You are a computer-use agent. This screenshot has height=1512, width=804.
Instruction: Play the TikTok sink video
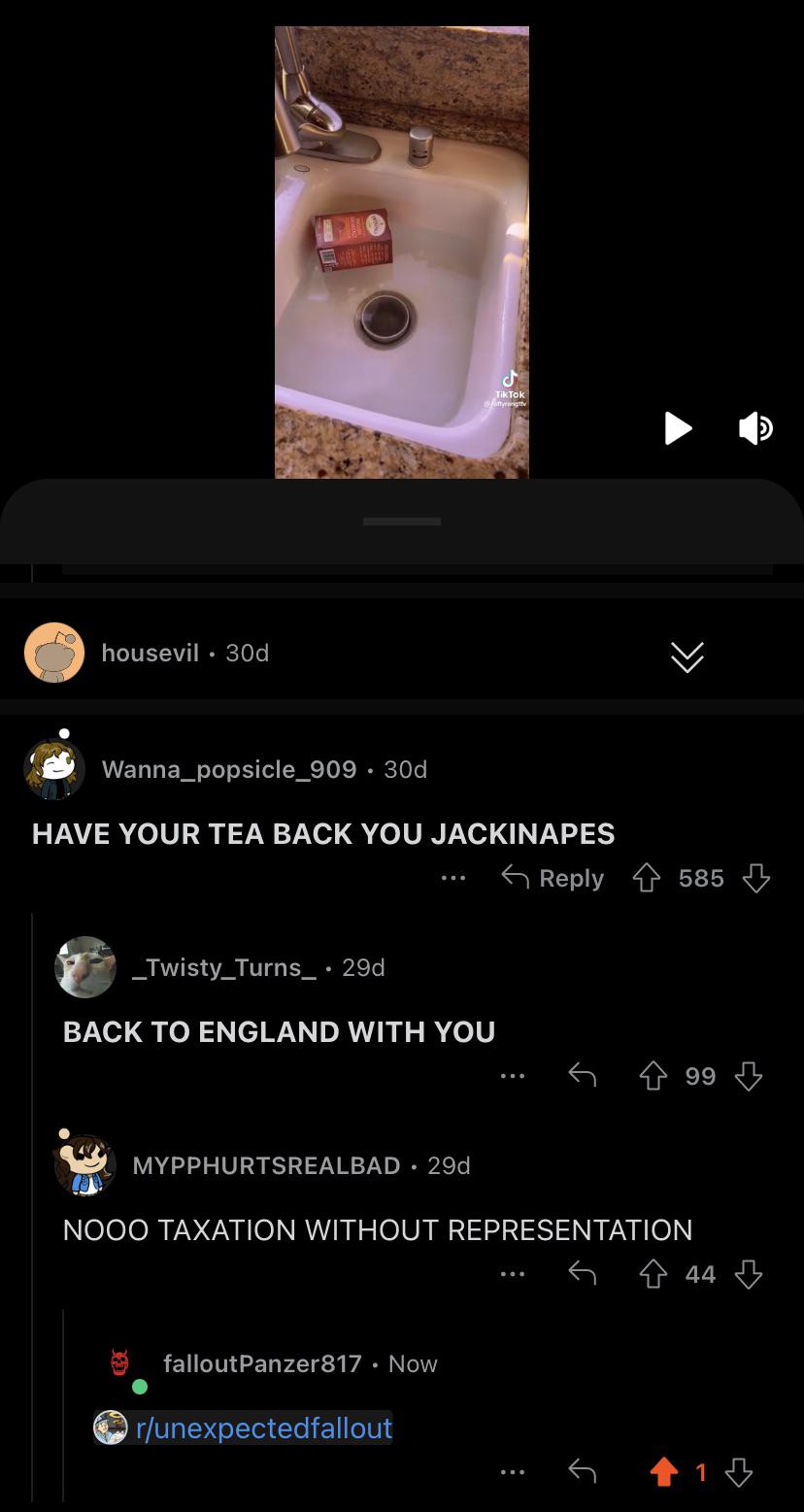click(678, 429)
